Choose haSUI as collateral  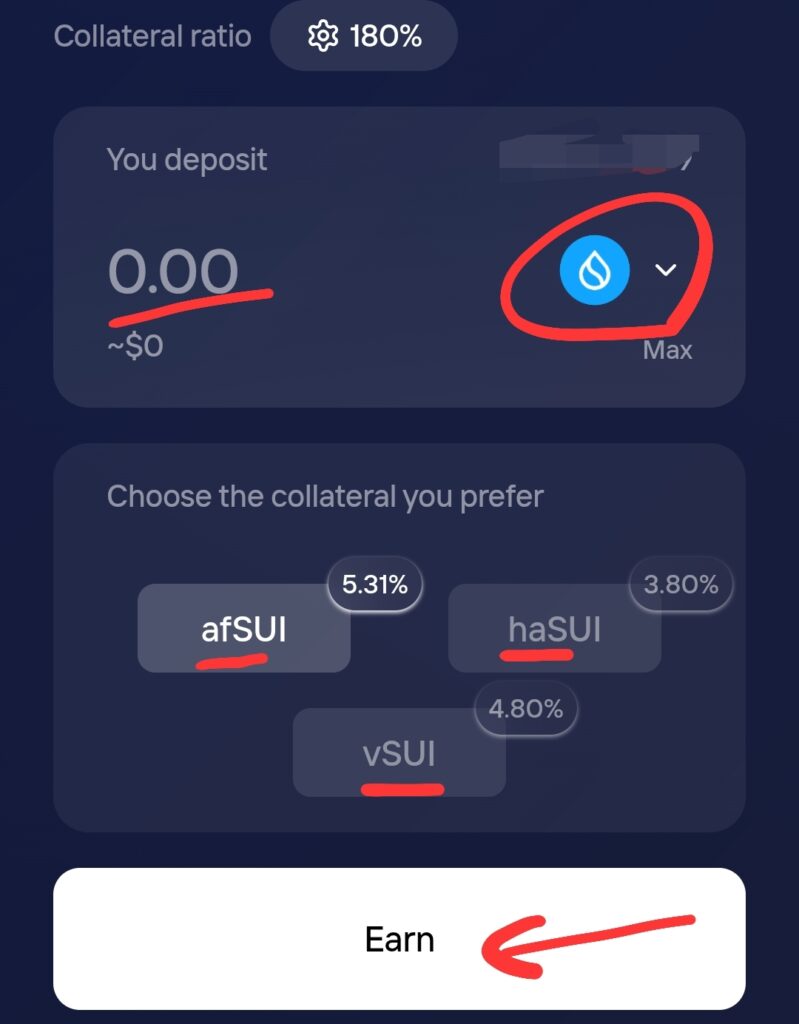point(554,629)
